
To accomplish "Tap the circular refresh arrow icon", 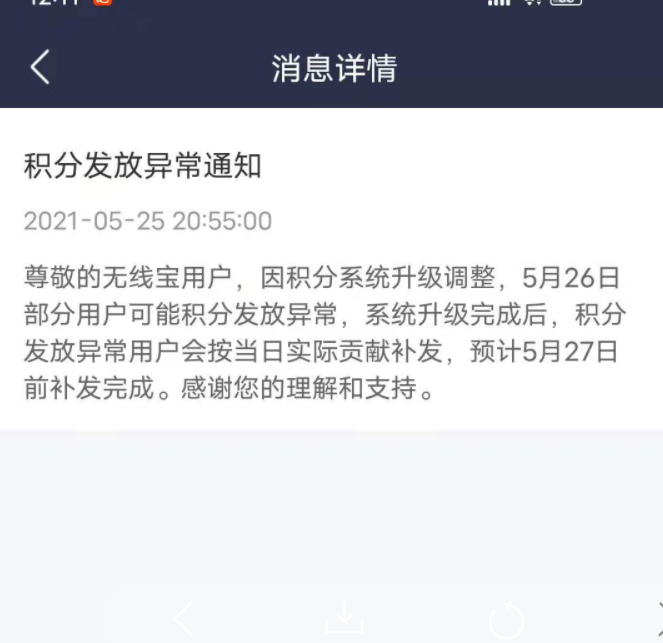I will tap(506, 621).
